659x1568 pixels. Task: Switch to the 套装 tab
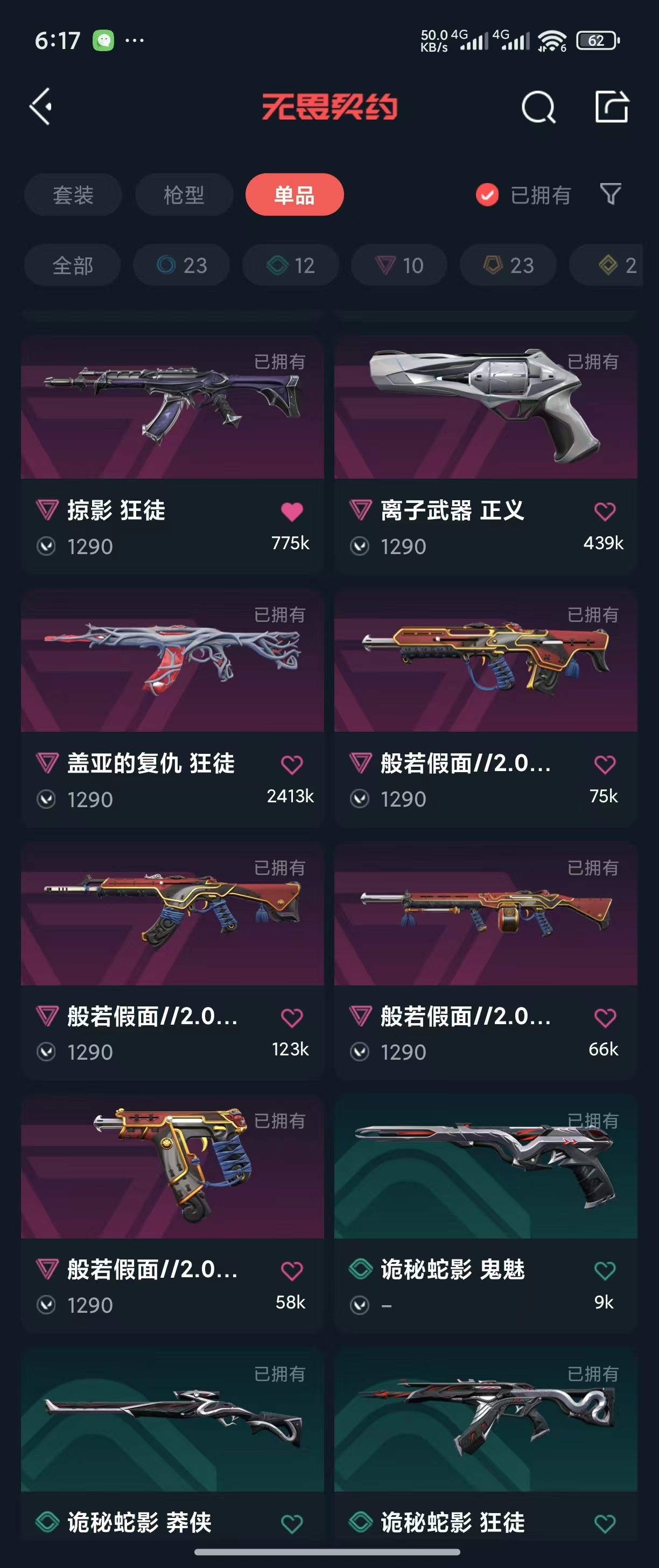click(x=73, y=195)
